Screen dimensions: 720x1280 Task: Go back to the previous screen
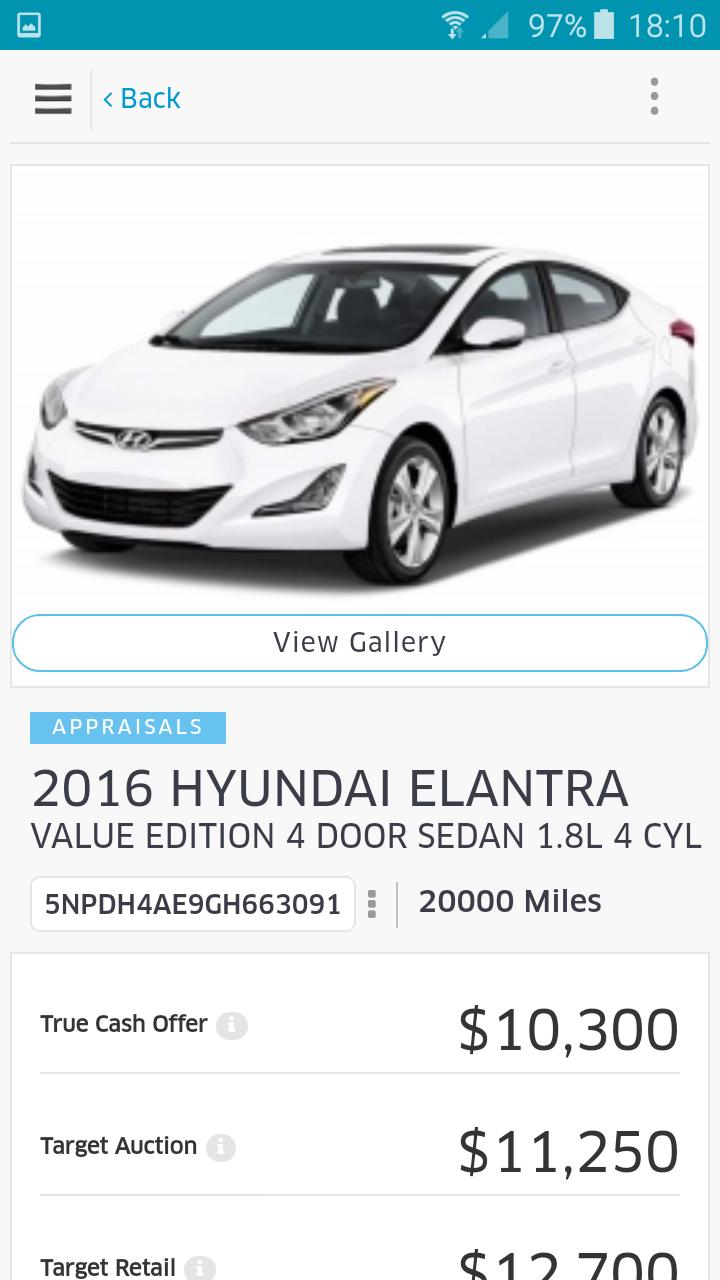point(142,99)
